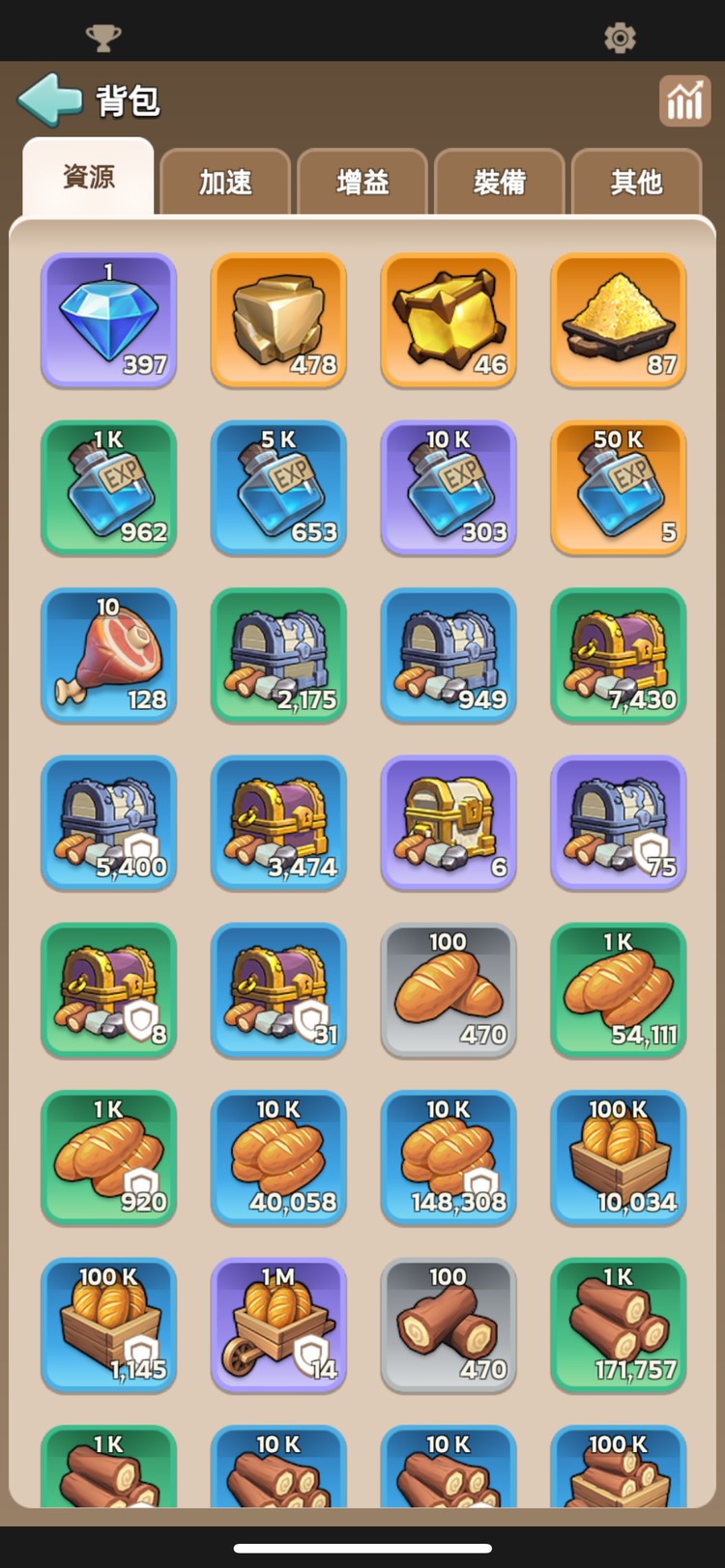Screen dimensions: 725x1568
Task: Go back from the 背包 screen
Action: coord(50,100)
